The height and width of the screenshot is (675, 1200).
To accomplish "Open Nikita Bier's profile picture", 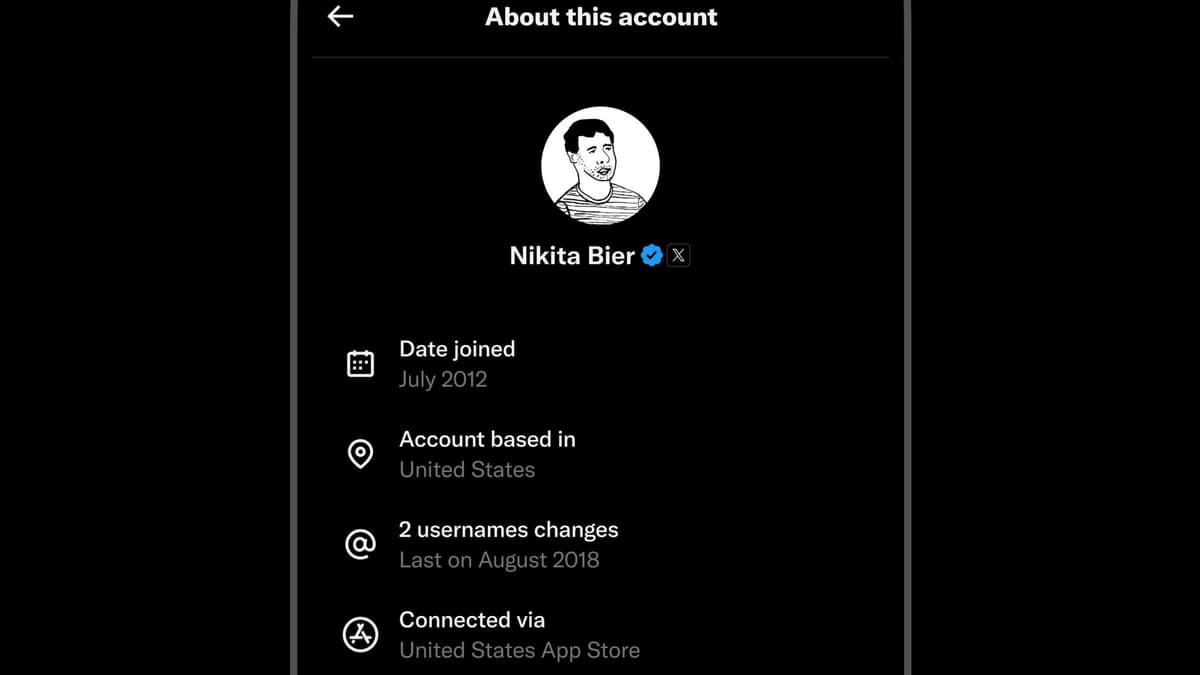I will pos(600,165).
